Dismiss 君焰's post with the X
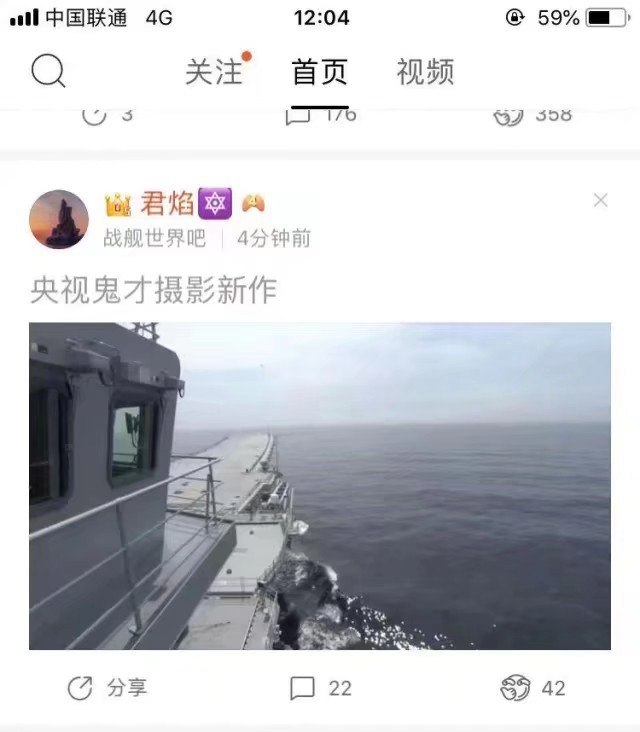This screenshot has width=640, height=732. 600,201
